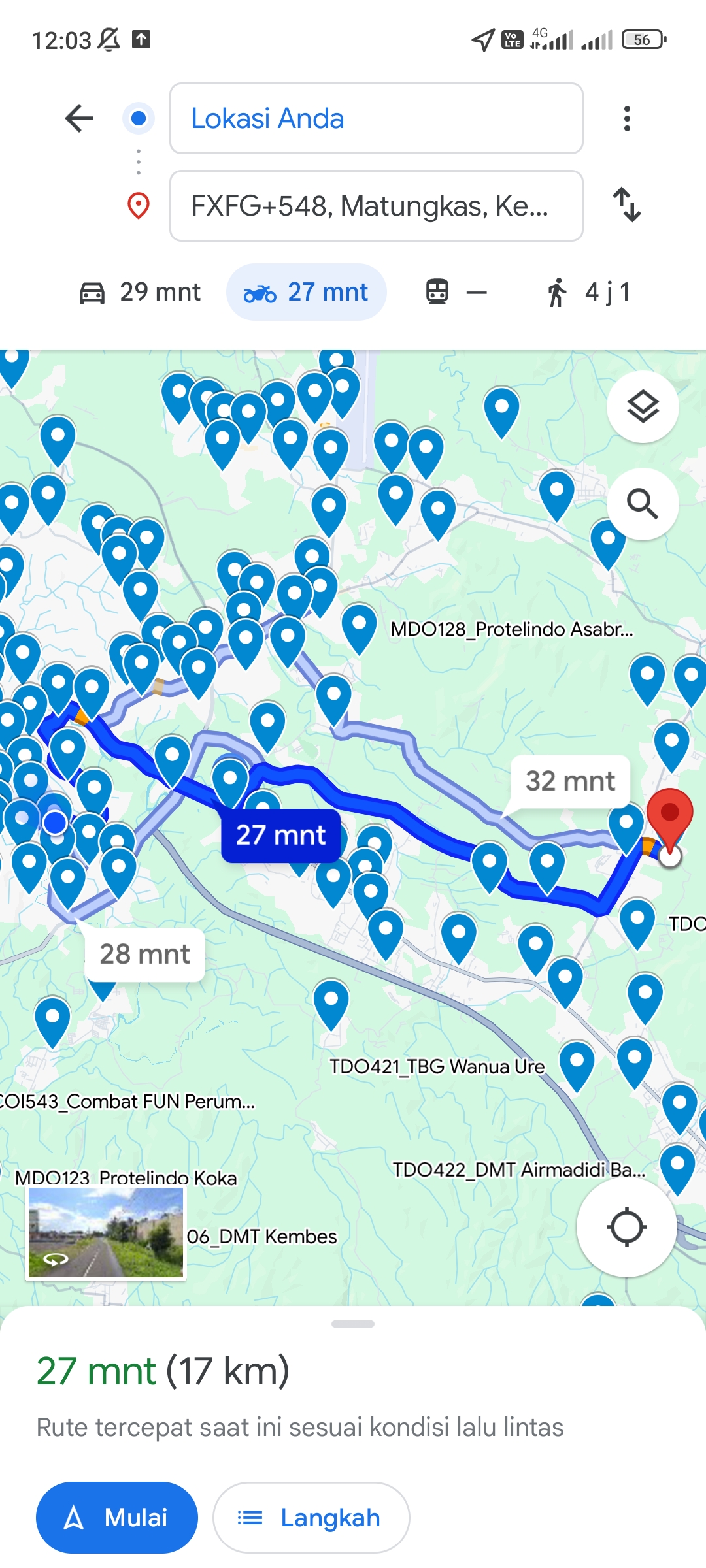This screenshot has height=1568, width=706.
Task: Swap start and destination locations
Action: (x=627, y=204)
